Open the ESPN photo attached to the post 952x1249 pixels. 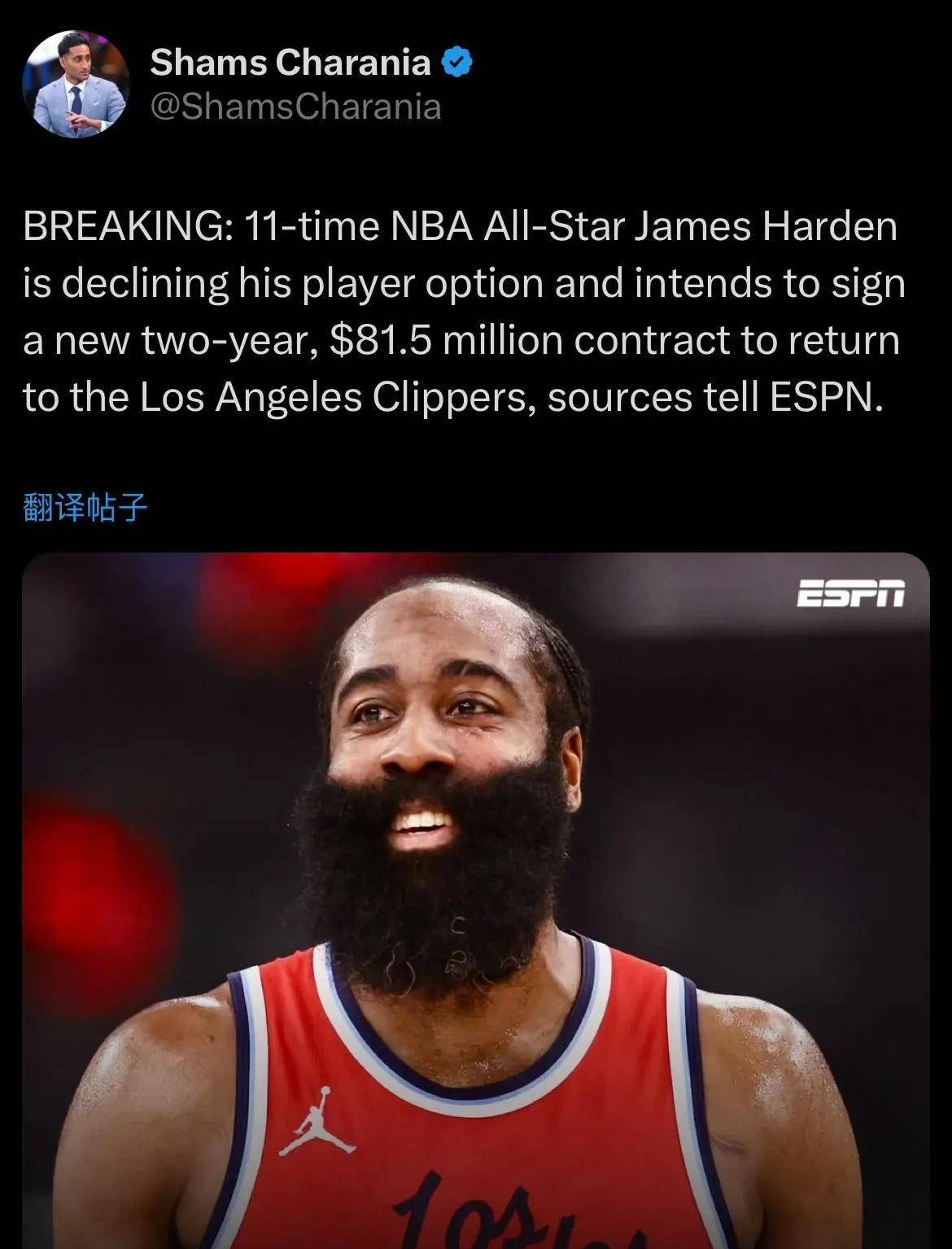tap(475, 899)
